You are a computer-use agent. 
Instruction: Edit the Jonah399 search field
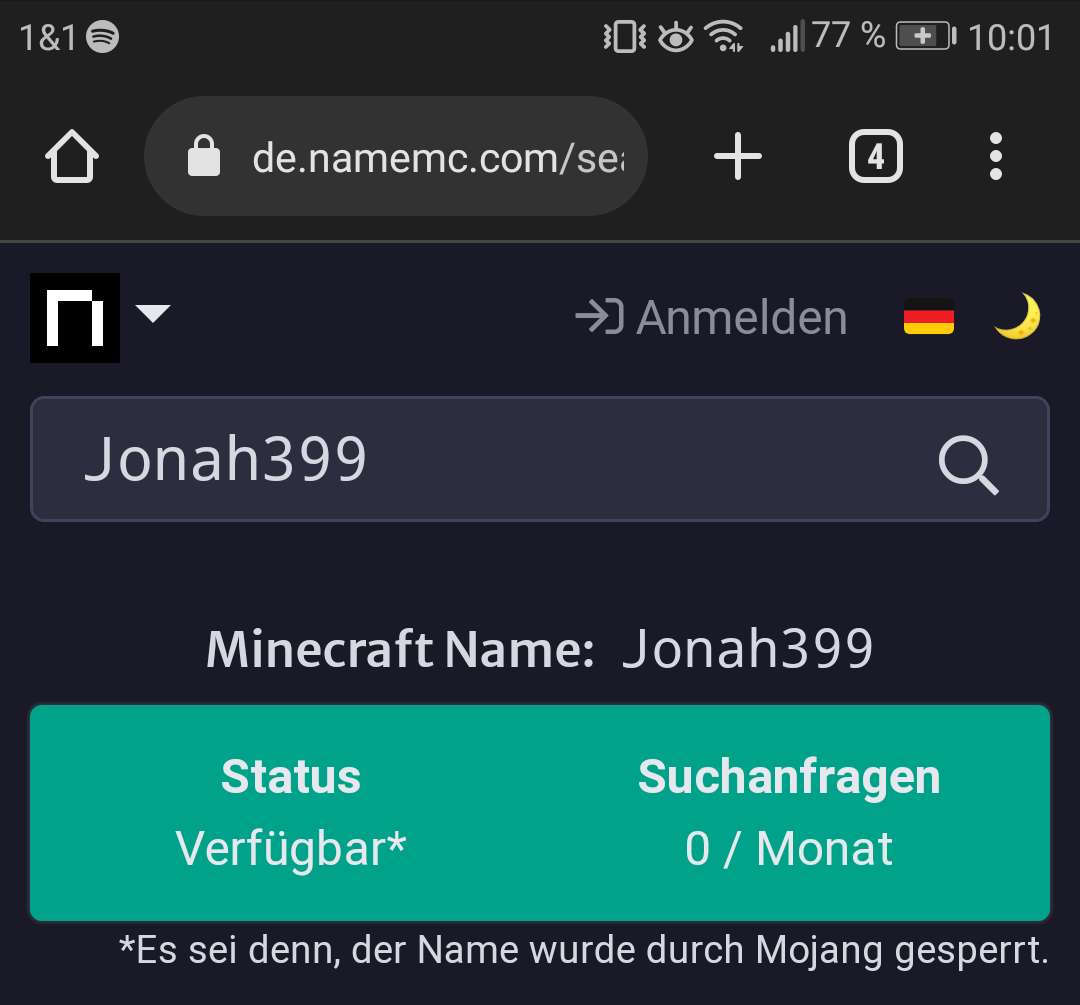[x=480, y=460]
